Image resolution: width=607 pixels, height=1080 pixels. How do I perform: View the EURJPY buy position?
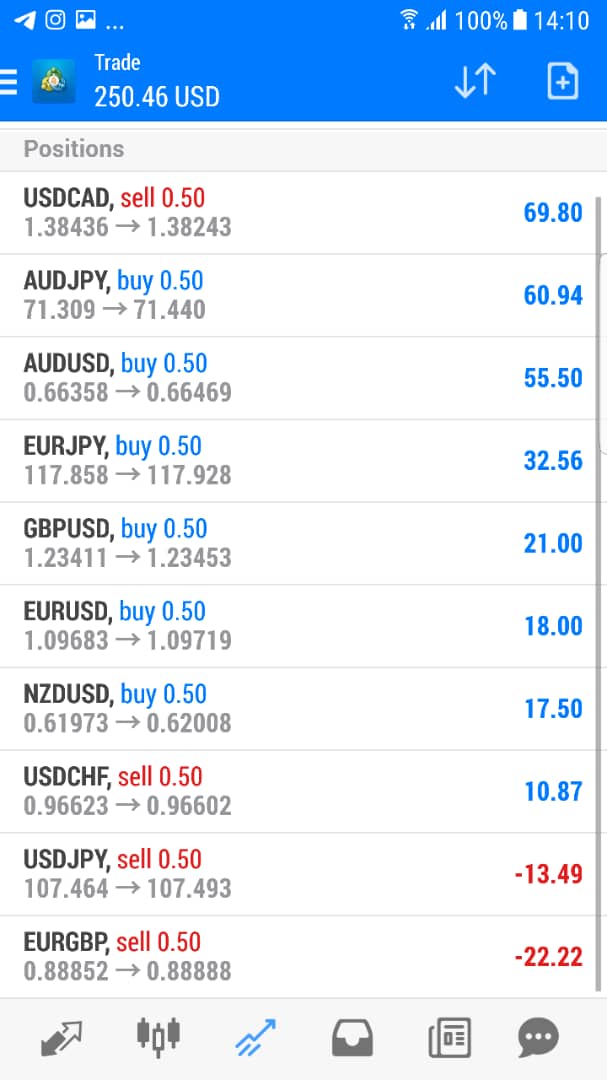point(300,460)
